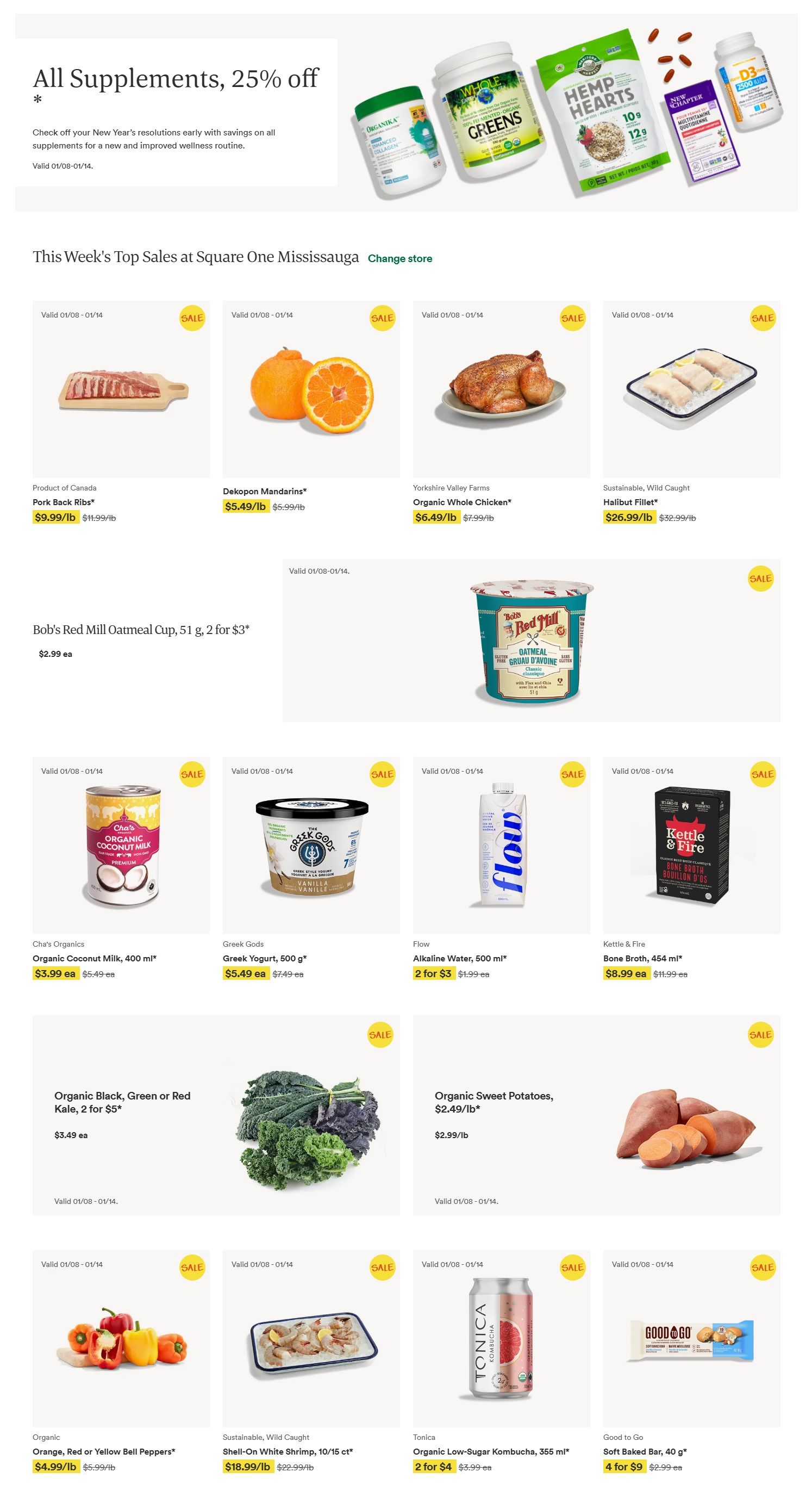View Bob's Red Mill Oatmeal Cup offer
The height and width of the screenshot is (1497, 812).
click(406, 641)
